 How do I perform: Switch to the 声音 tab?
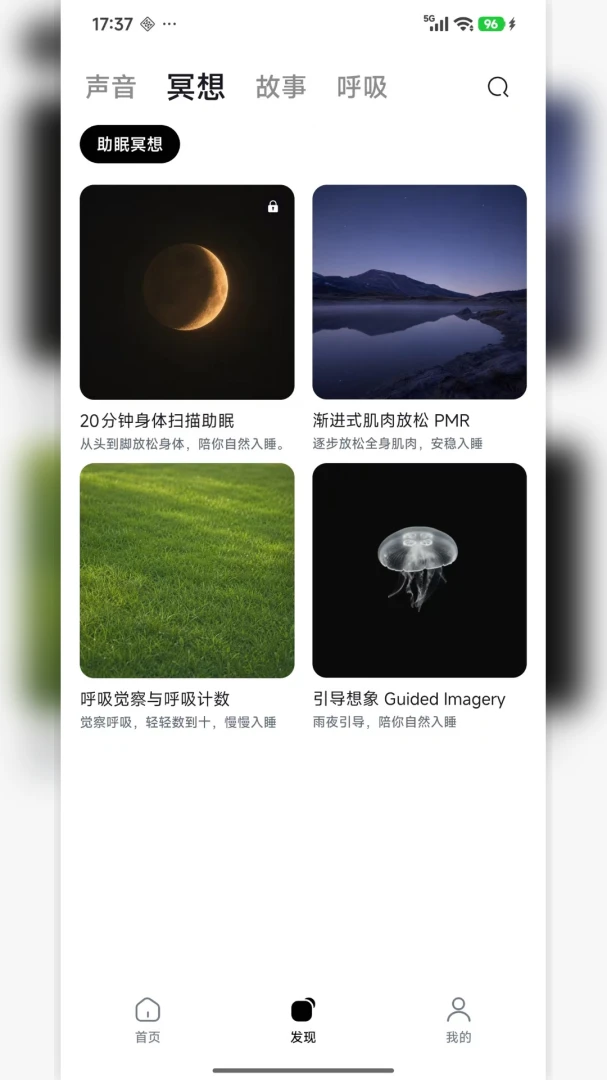tap(111, 87)
